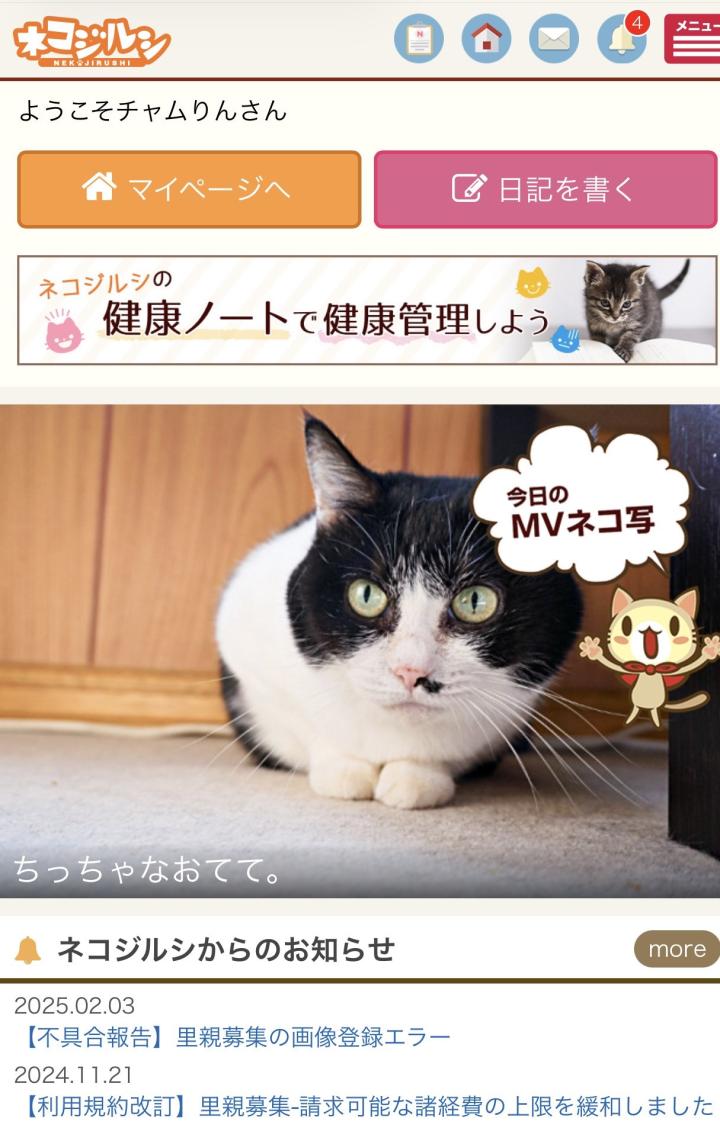Viewport: 720px width, 1128px height.
Task: Open the 健康ノート health management banner
Action: click(367, 310)
